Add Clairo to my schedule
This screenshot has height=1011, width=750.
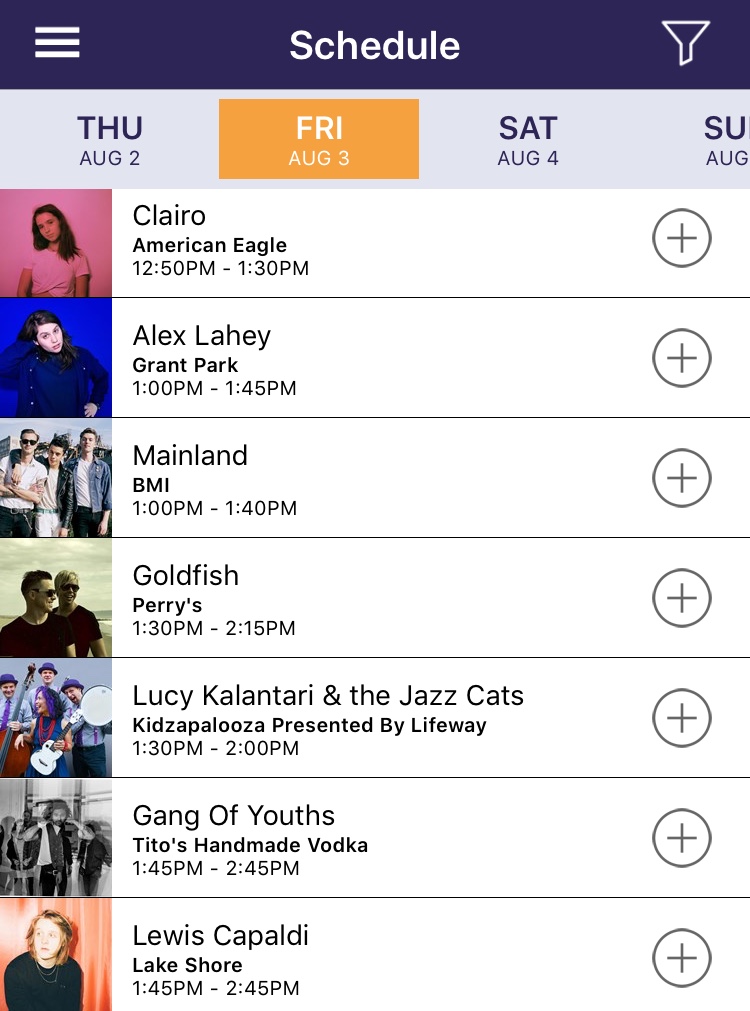682,238
